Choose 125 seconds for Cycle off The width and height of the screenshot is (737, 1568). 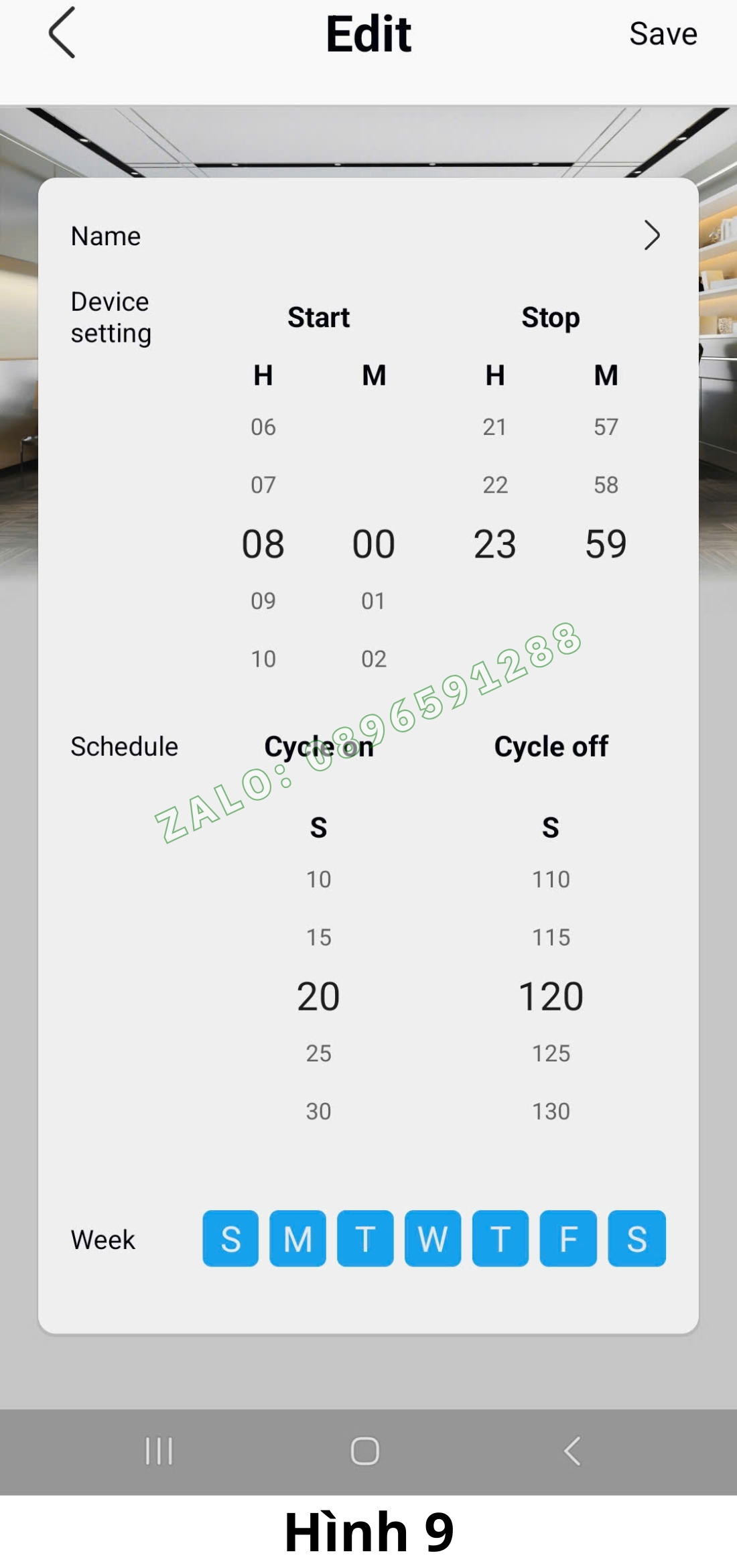[551, 1053]
